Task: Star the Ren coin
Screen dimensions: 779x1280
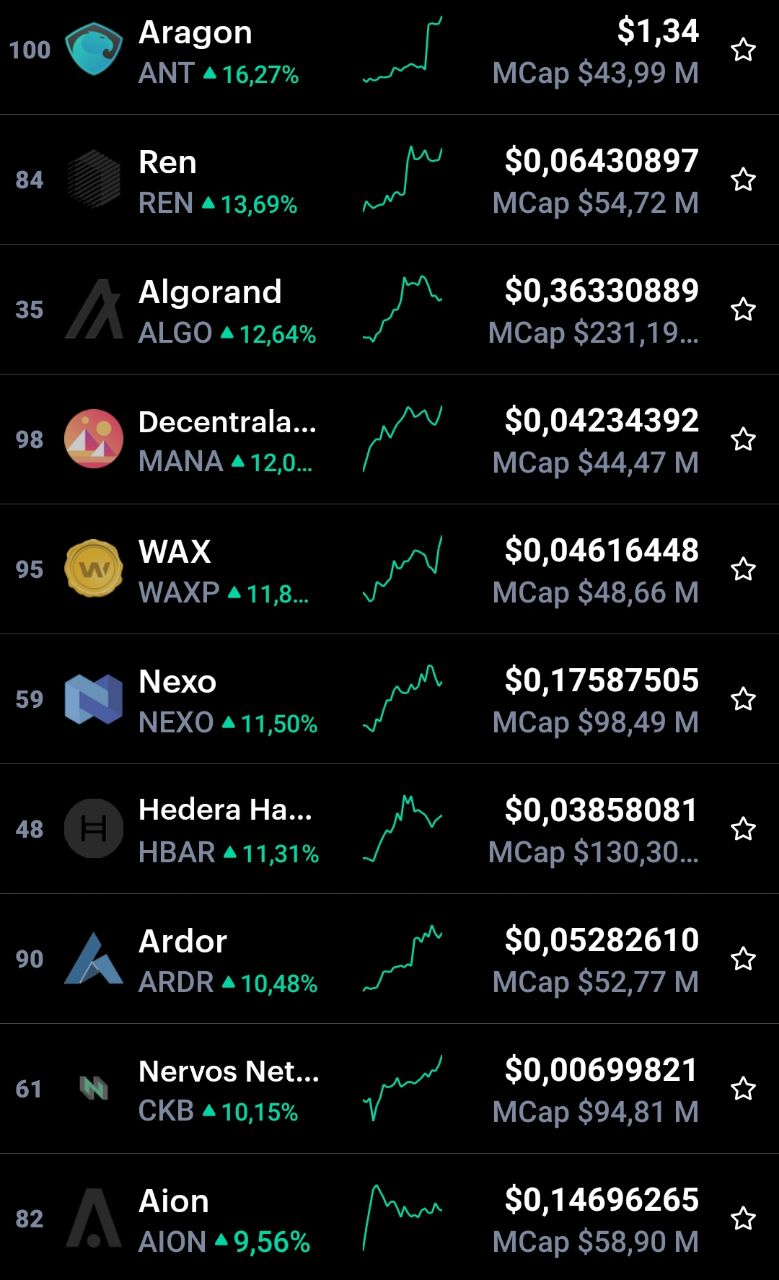Action: point(743,180)
